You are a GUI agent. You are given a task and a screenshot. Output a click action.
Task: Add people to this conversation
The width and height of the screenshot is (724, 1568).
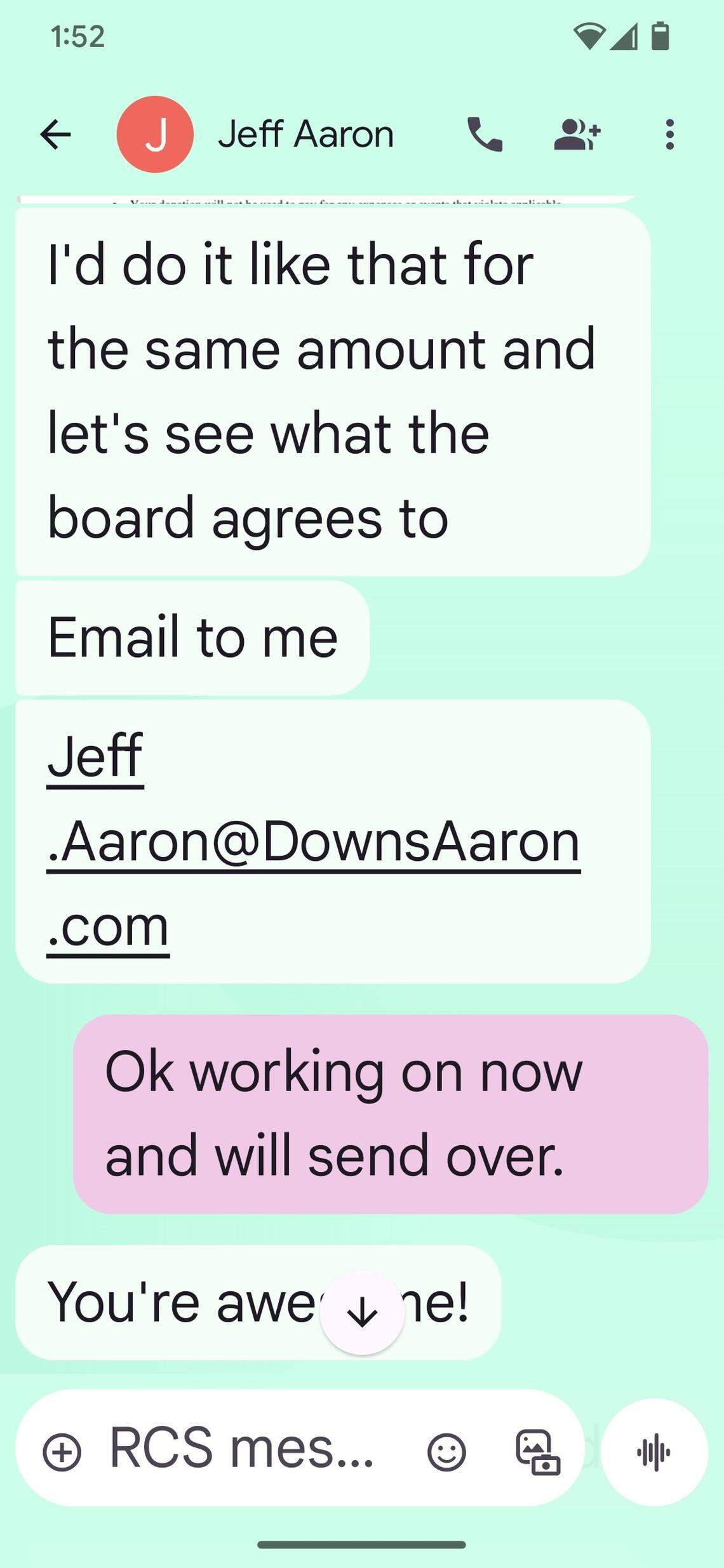[577, 135]
